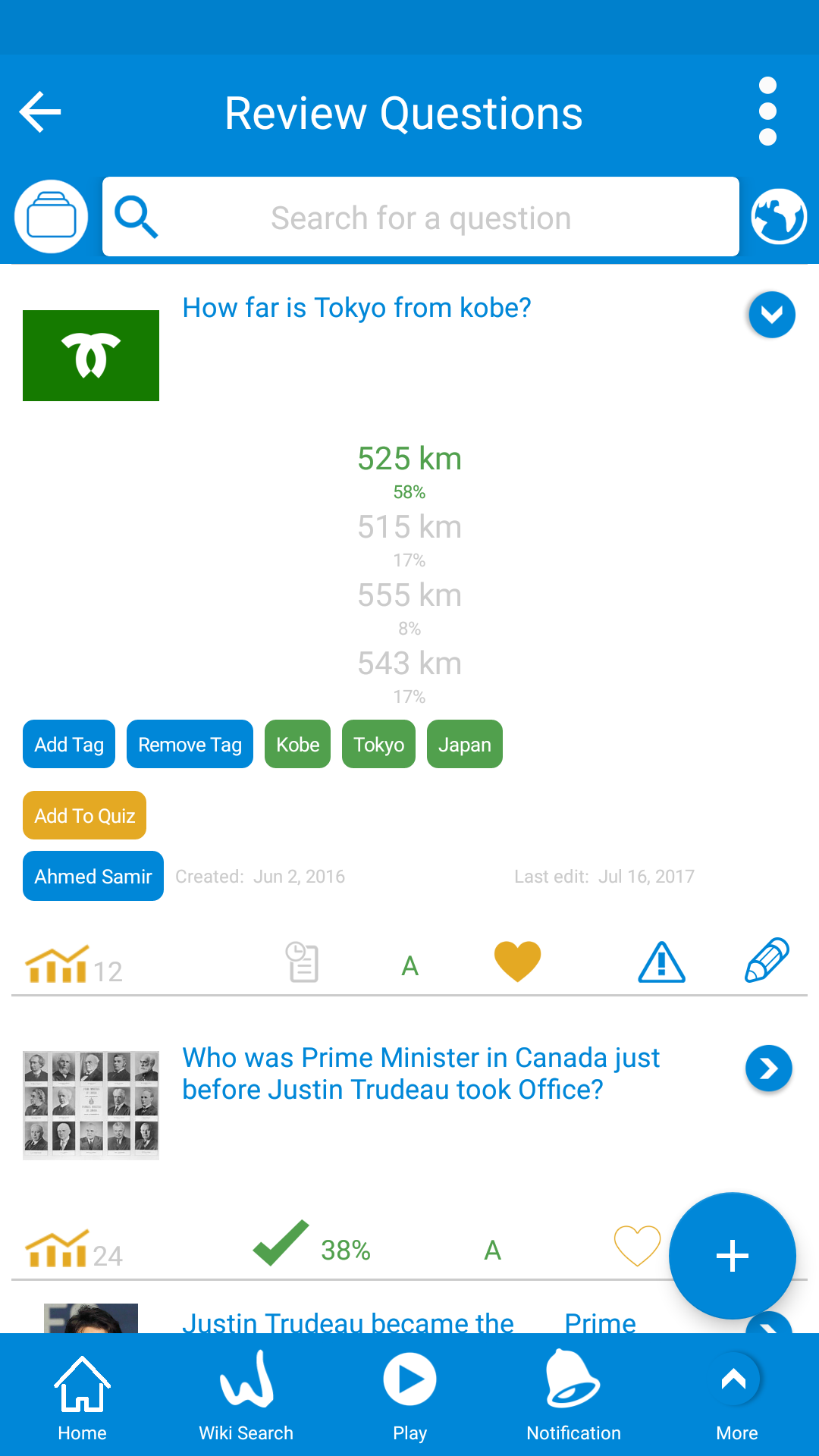Open the globe language filter

[x=778, y=217]
